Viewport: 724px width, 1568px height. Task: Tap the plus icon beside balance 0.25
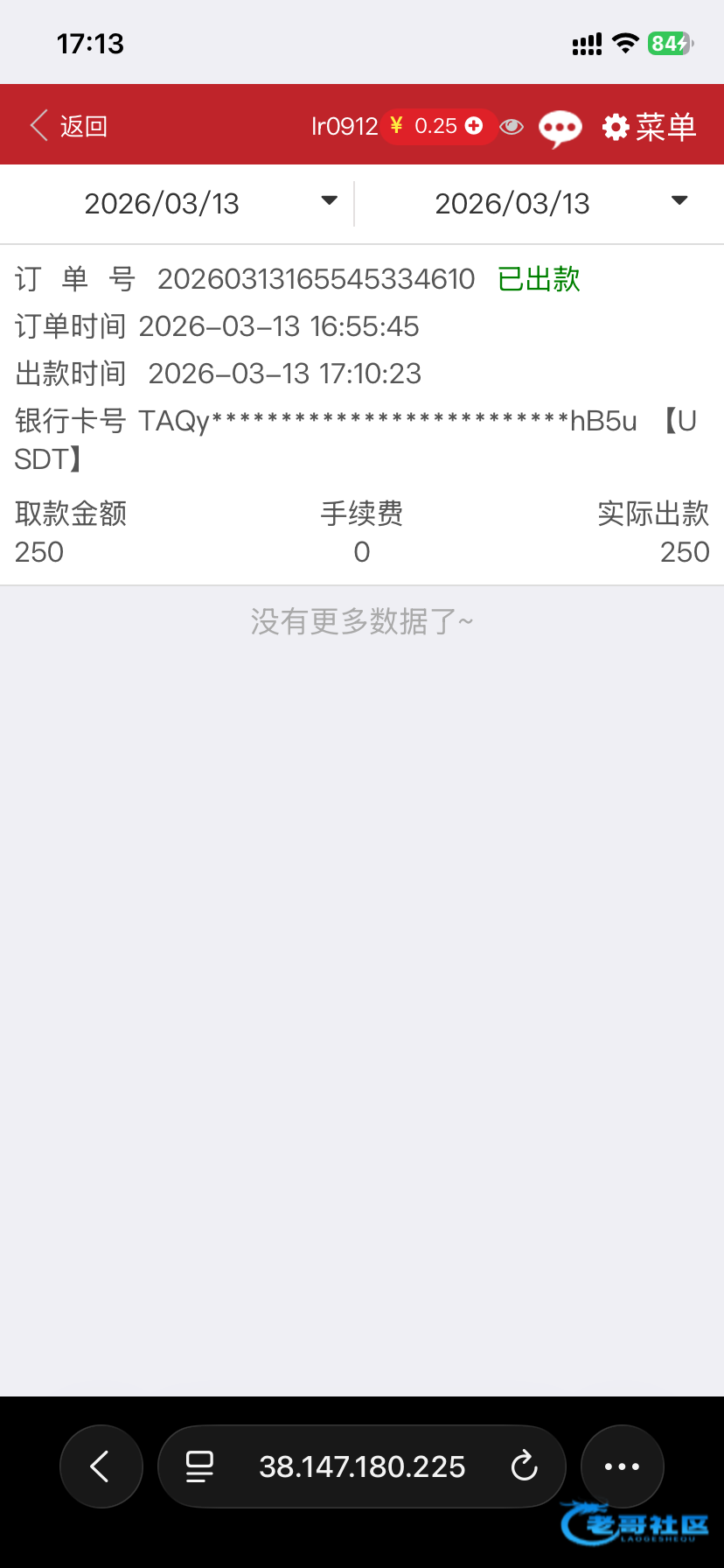point(474,126)
